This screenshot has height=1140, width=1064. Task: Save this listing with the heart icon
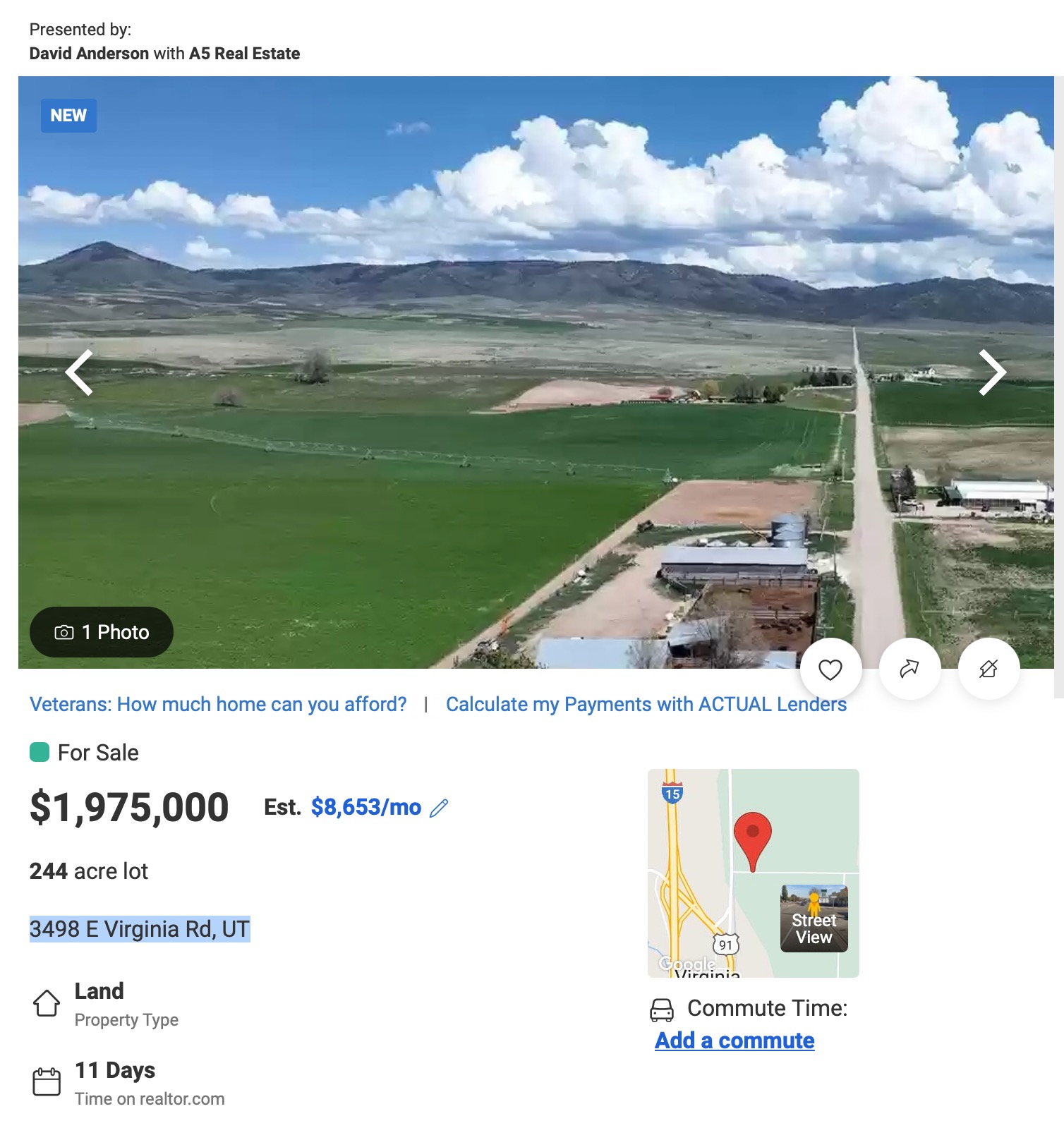[x=830, y=669]
